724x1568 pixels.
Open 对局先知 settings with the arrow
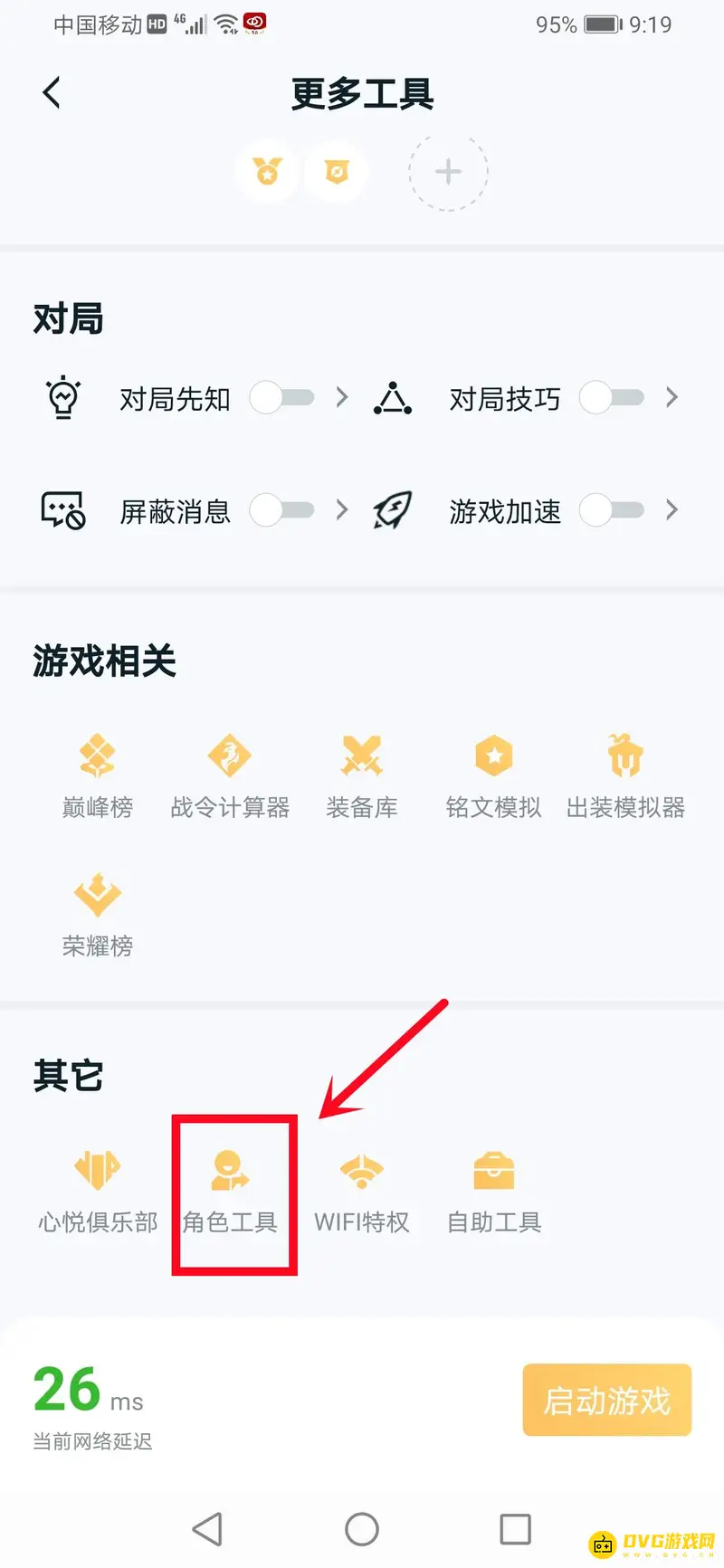pyautogui.click(x=342, y=398)
